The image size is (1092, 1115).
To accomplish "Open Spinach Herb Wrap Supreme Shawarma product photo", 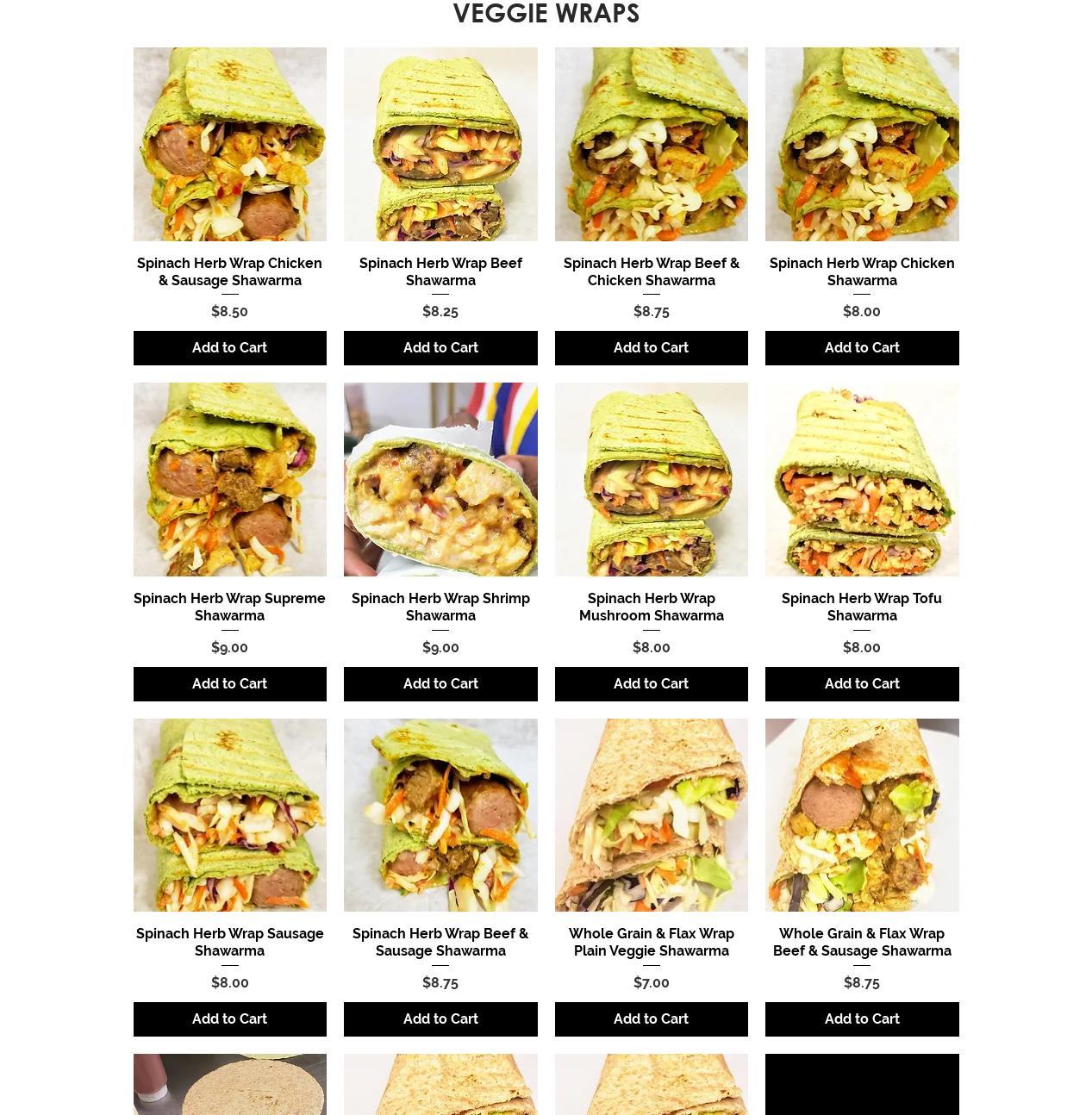I will (229, 479).
